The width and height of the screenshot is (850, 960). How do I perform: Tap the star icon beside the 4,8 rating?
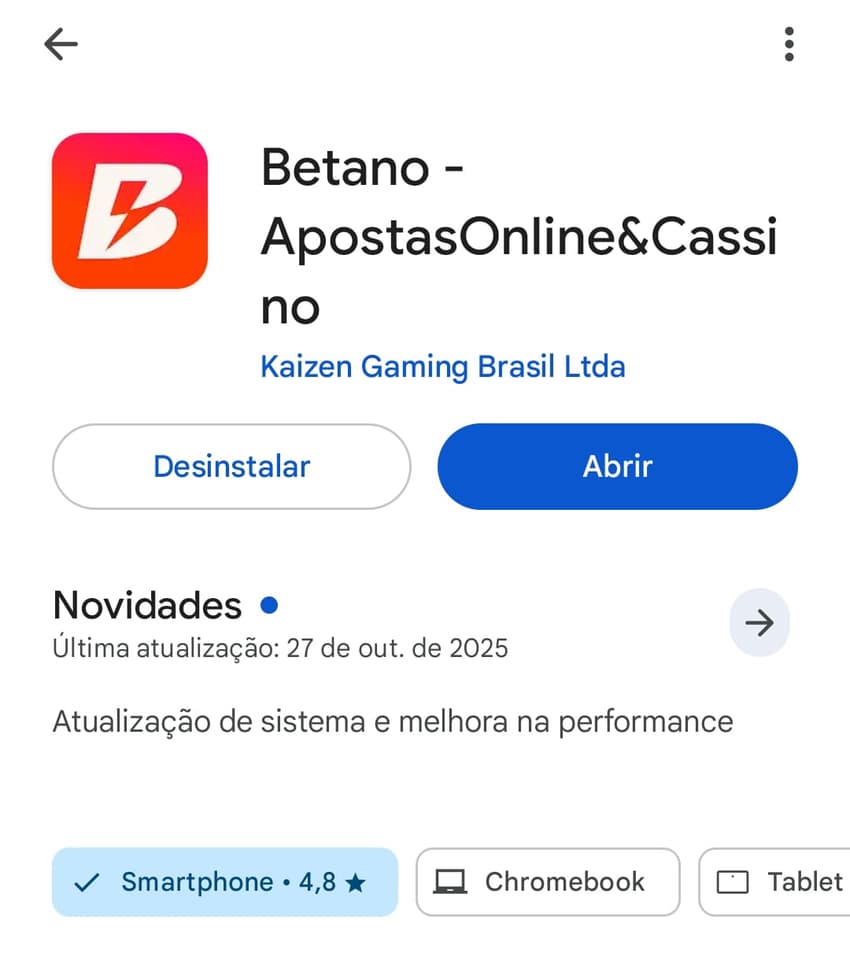pyautogui.click(x=355, y=882)
